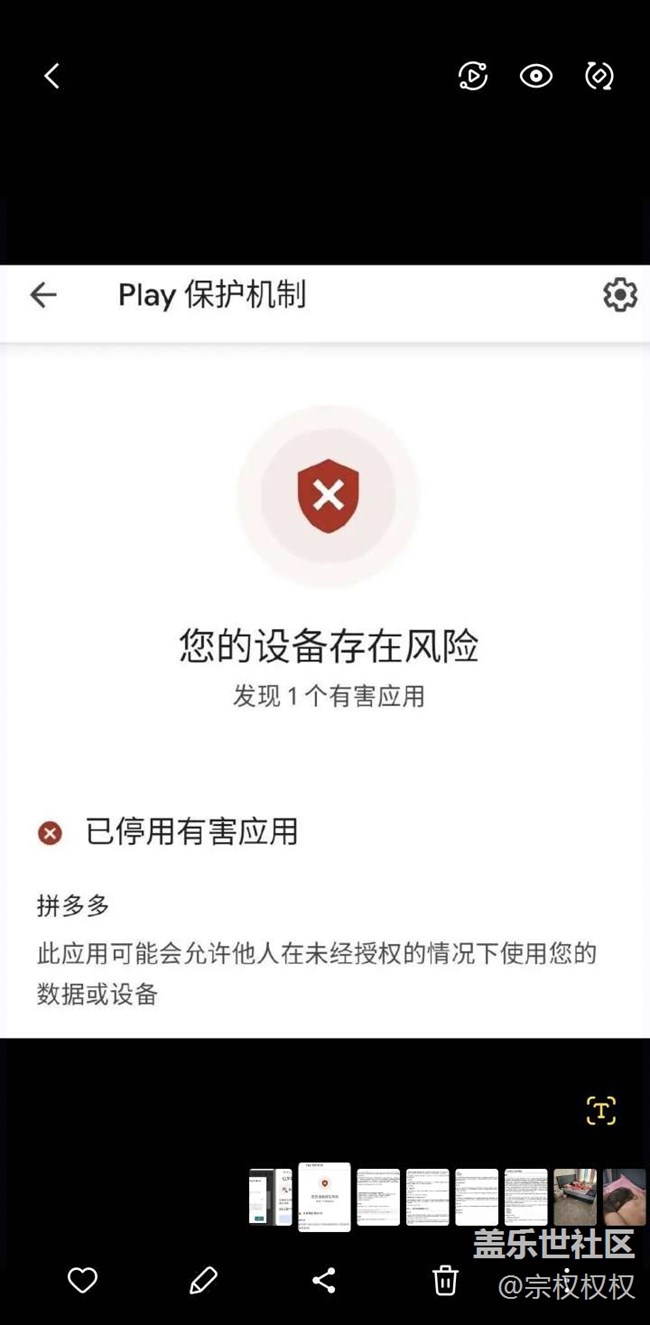This screenshot has width=650, height=1325.
Task: Tap the eye icon in top bar
Action: (536, 76)
